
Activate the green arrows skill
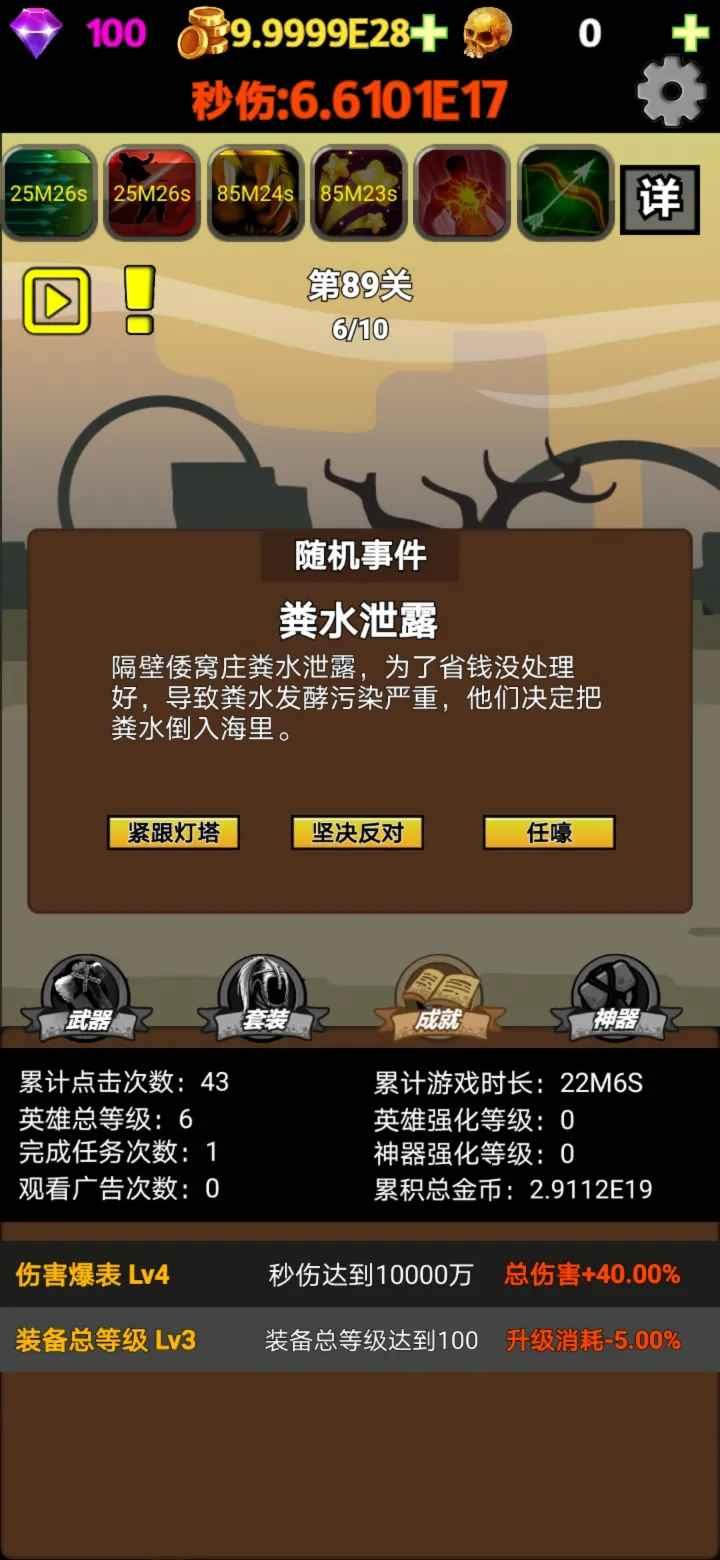point(49,193)
